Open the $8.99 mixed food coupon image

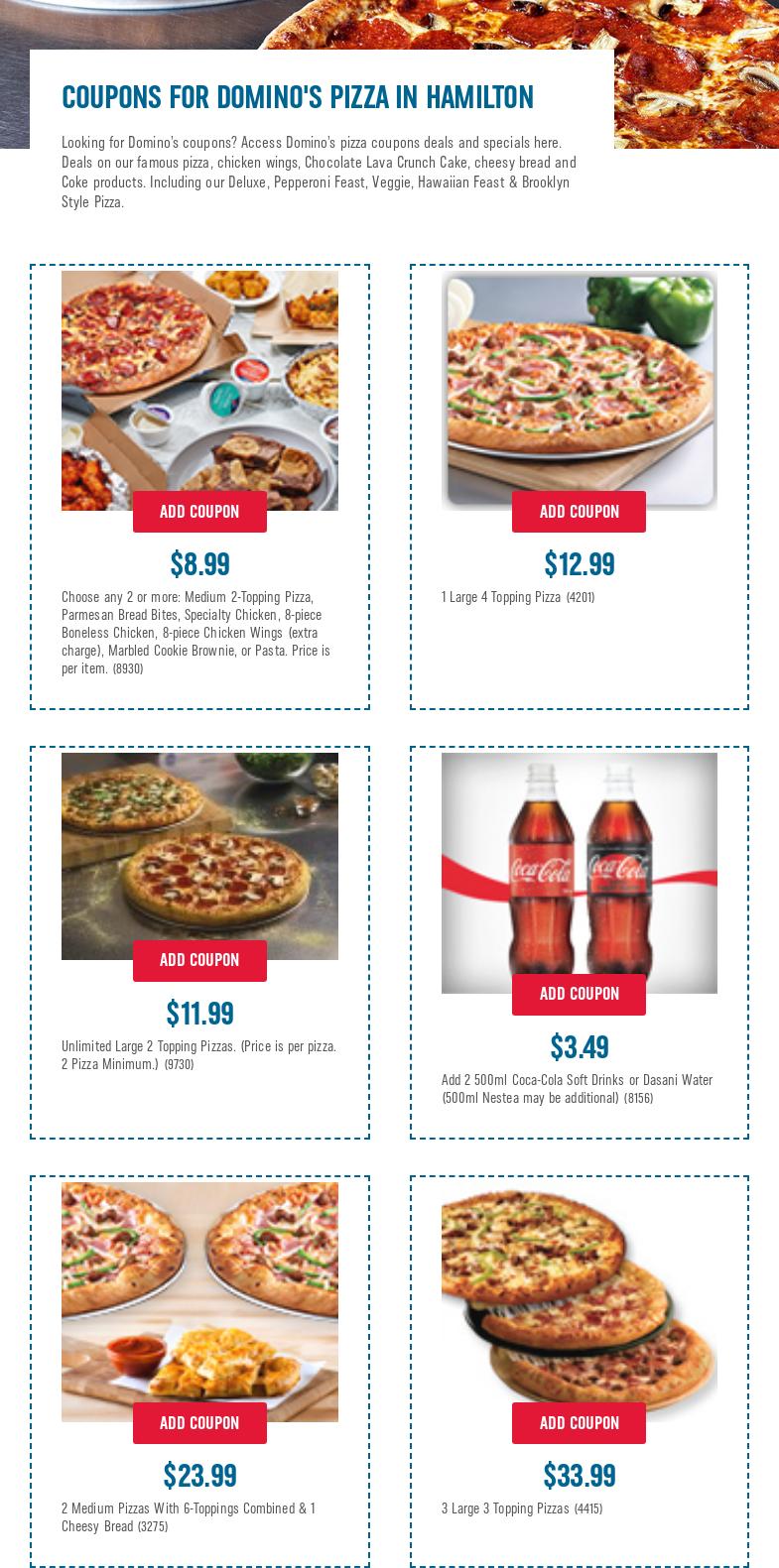point(199,387)
